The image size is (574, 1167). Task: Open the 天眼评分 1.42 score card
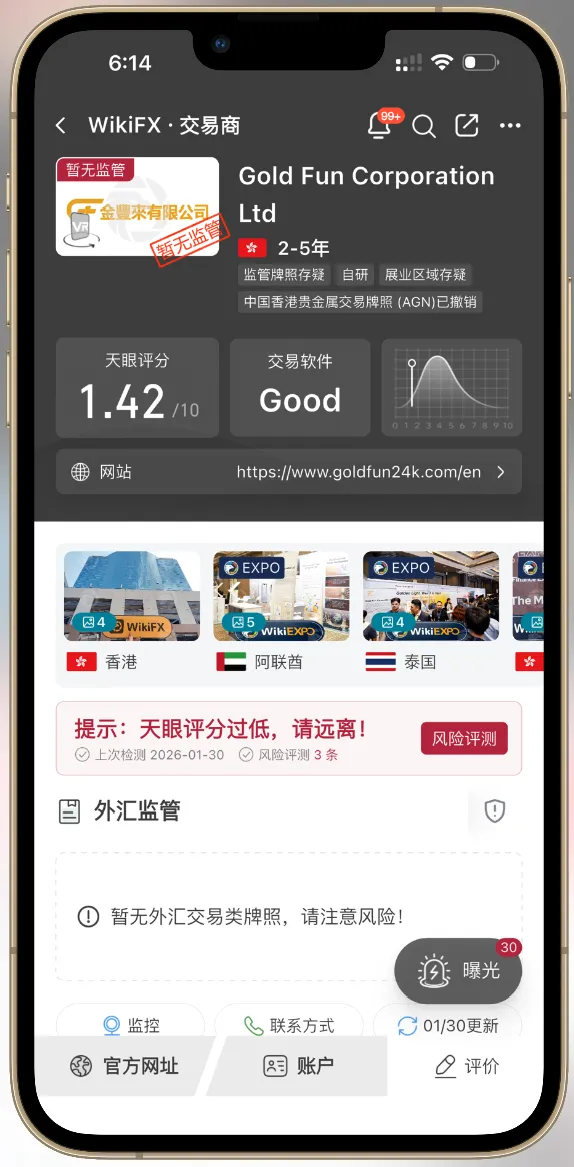pos(138,387)
